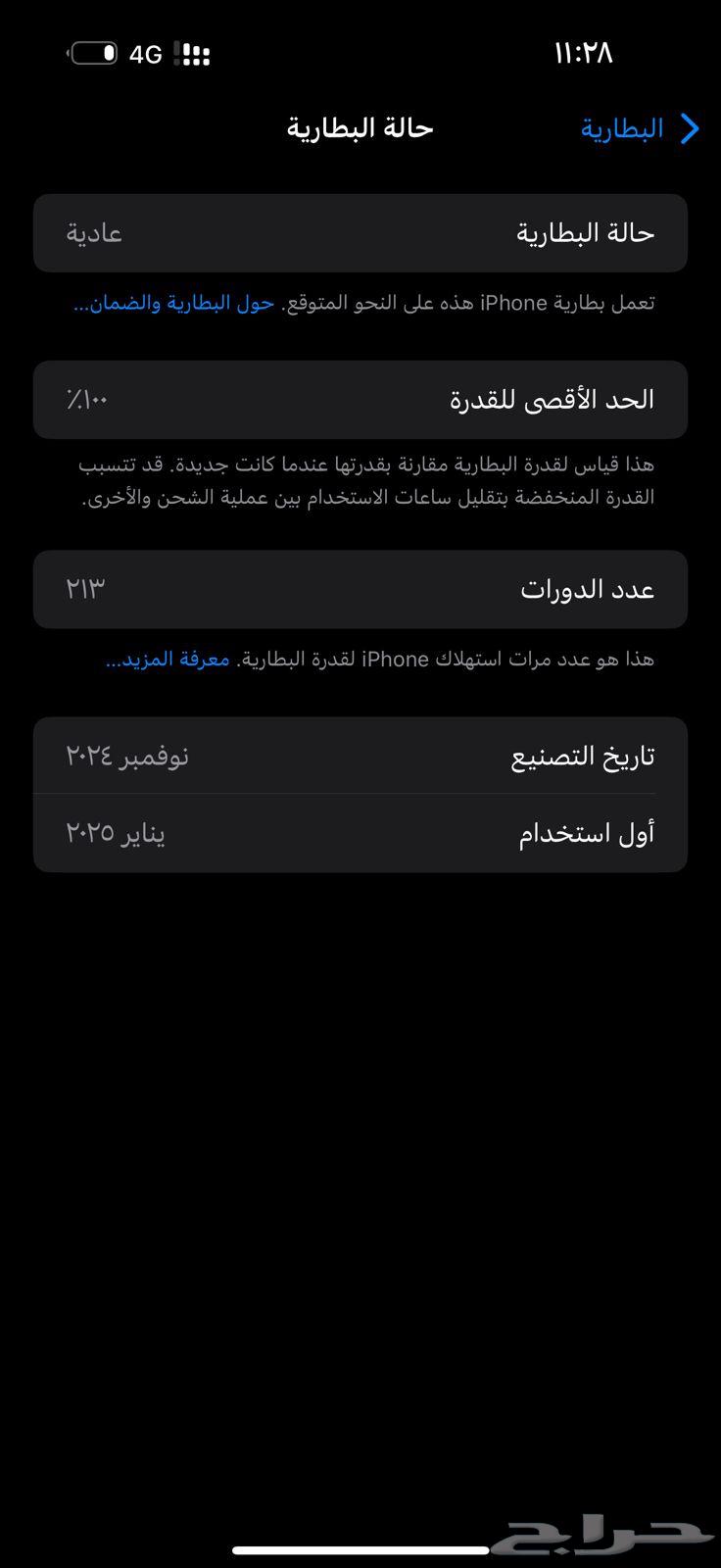721x1568 pixels.
Task: Select the حالة البطارية status row
Action: coord(360,232)
